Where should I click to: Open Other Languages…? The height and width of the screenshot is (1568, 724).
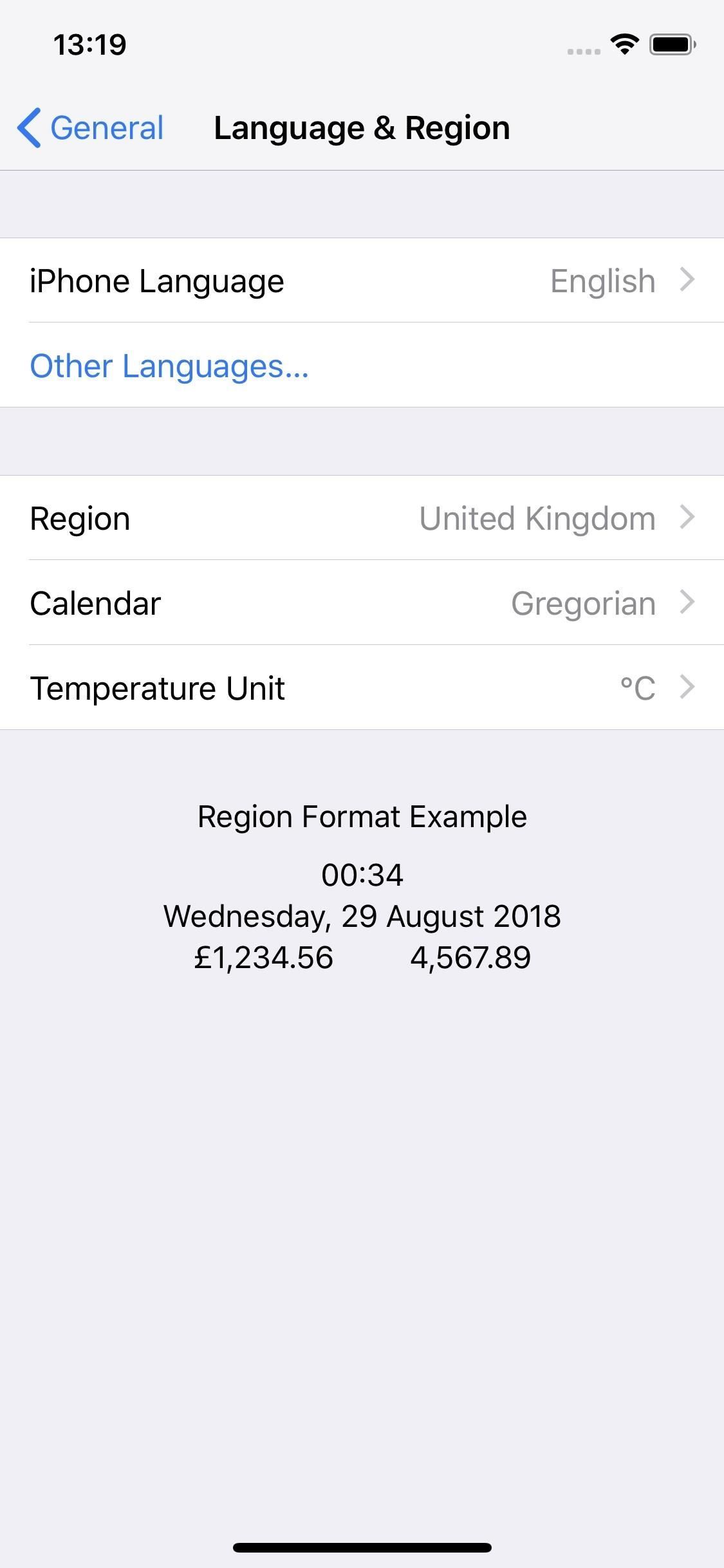click(x=169, y=366)
